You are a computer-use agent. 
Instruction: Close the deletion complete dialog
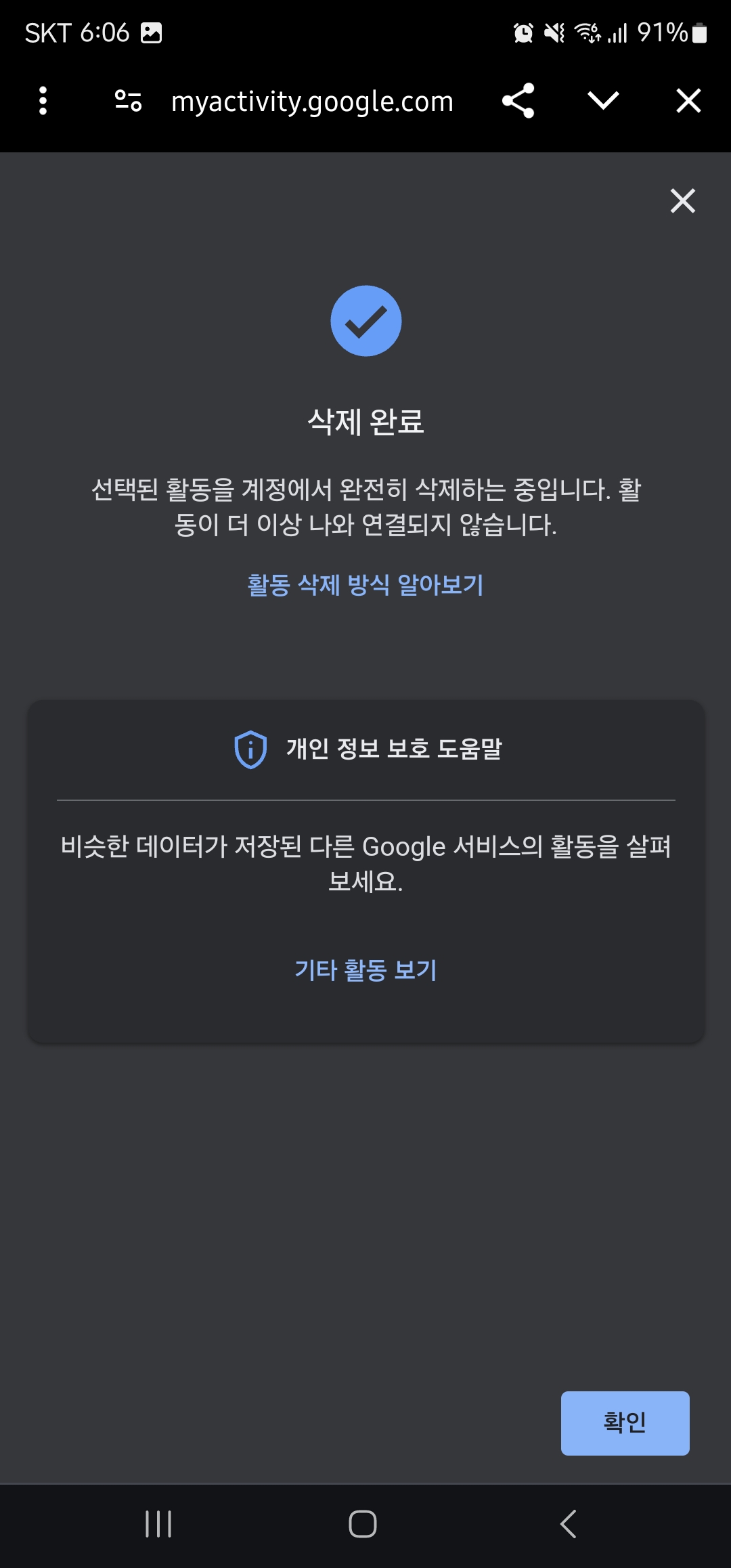click(682, 200)
